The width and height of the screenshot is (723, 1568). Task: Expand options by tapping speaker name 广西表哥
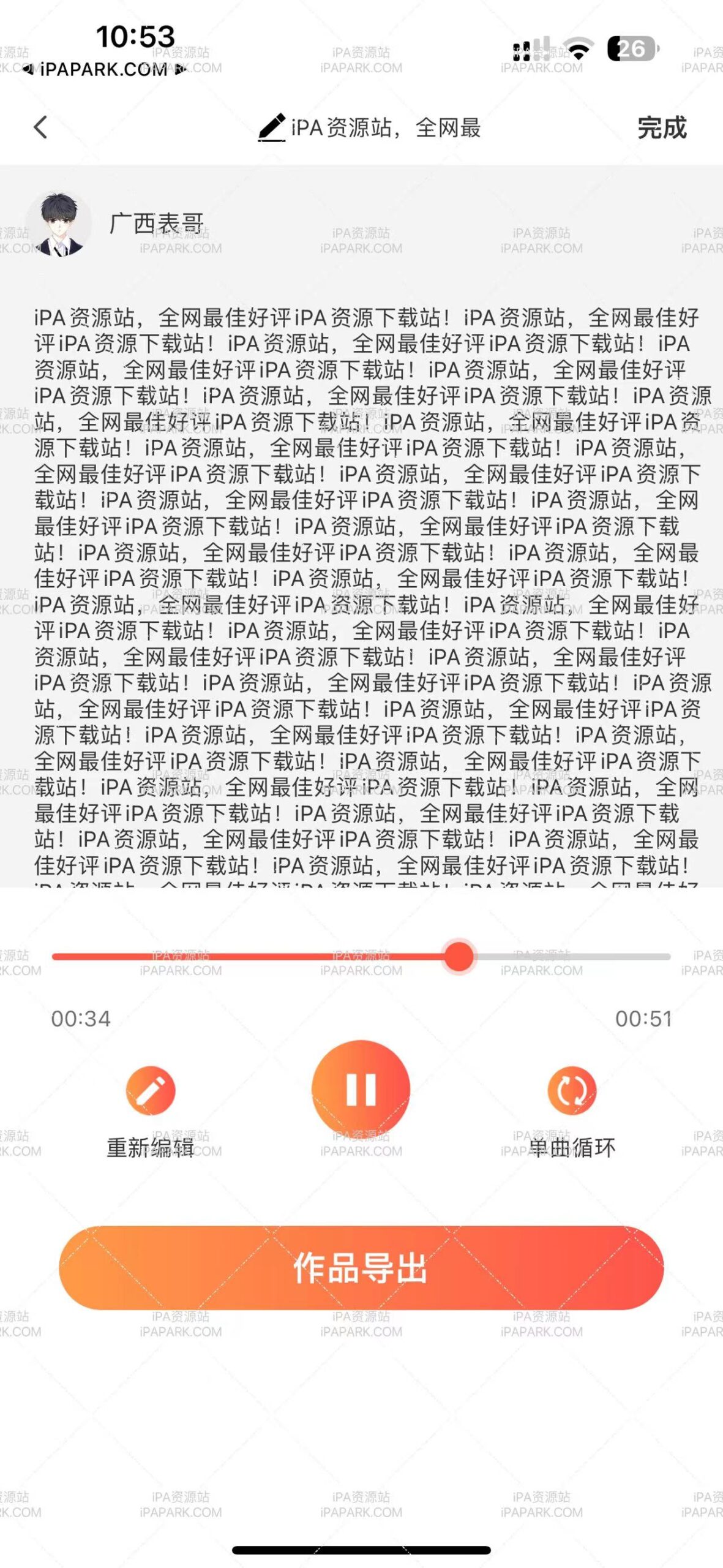coord(158,224)
